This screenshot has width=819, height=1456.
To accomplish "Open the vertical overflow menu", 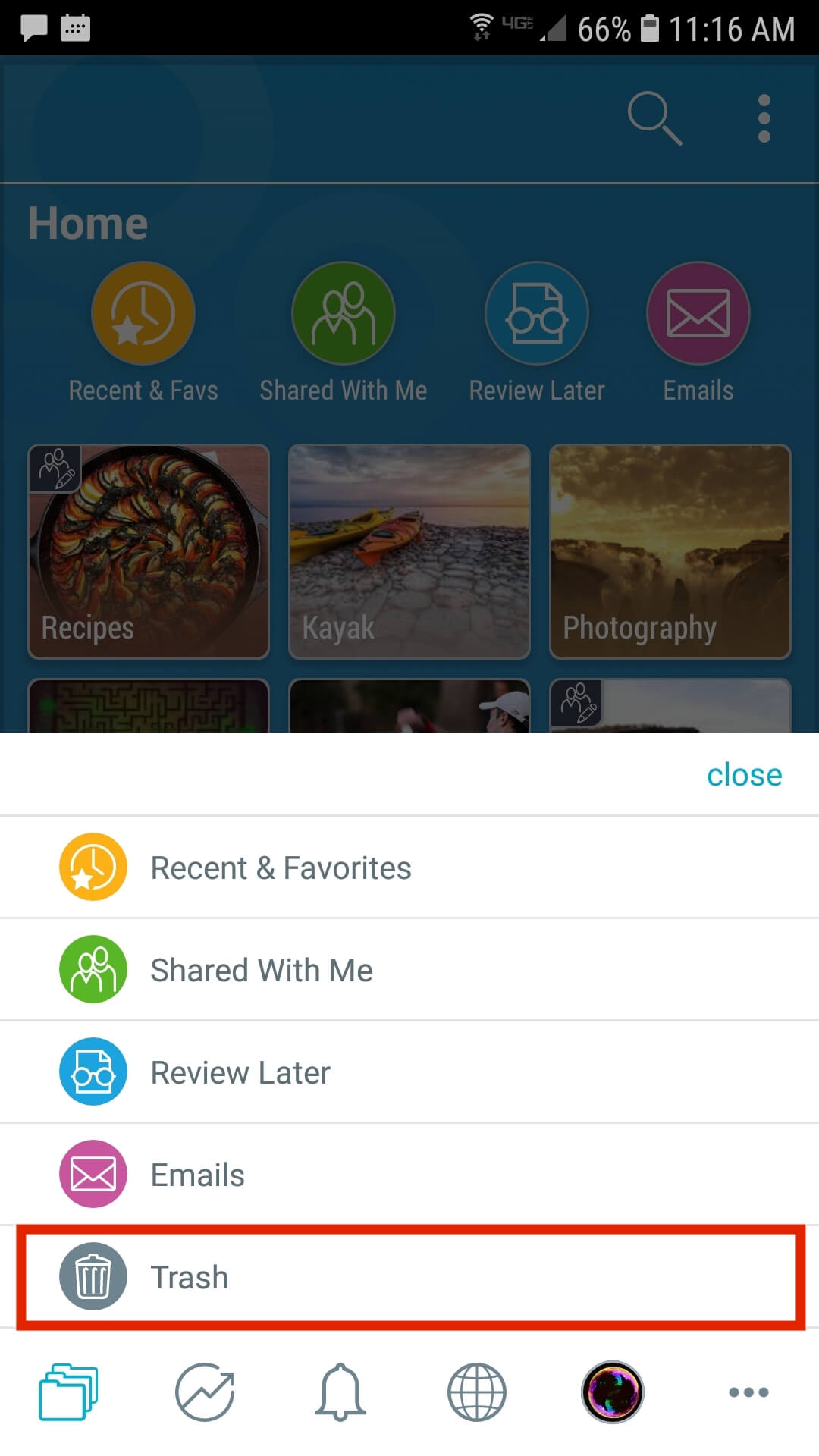I will [x=764, y=118].
